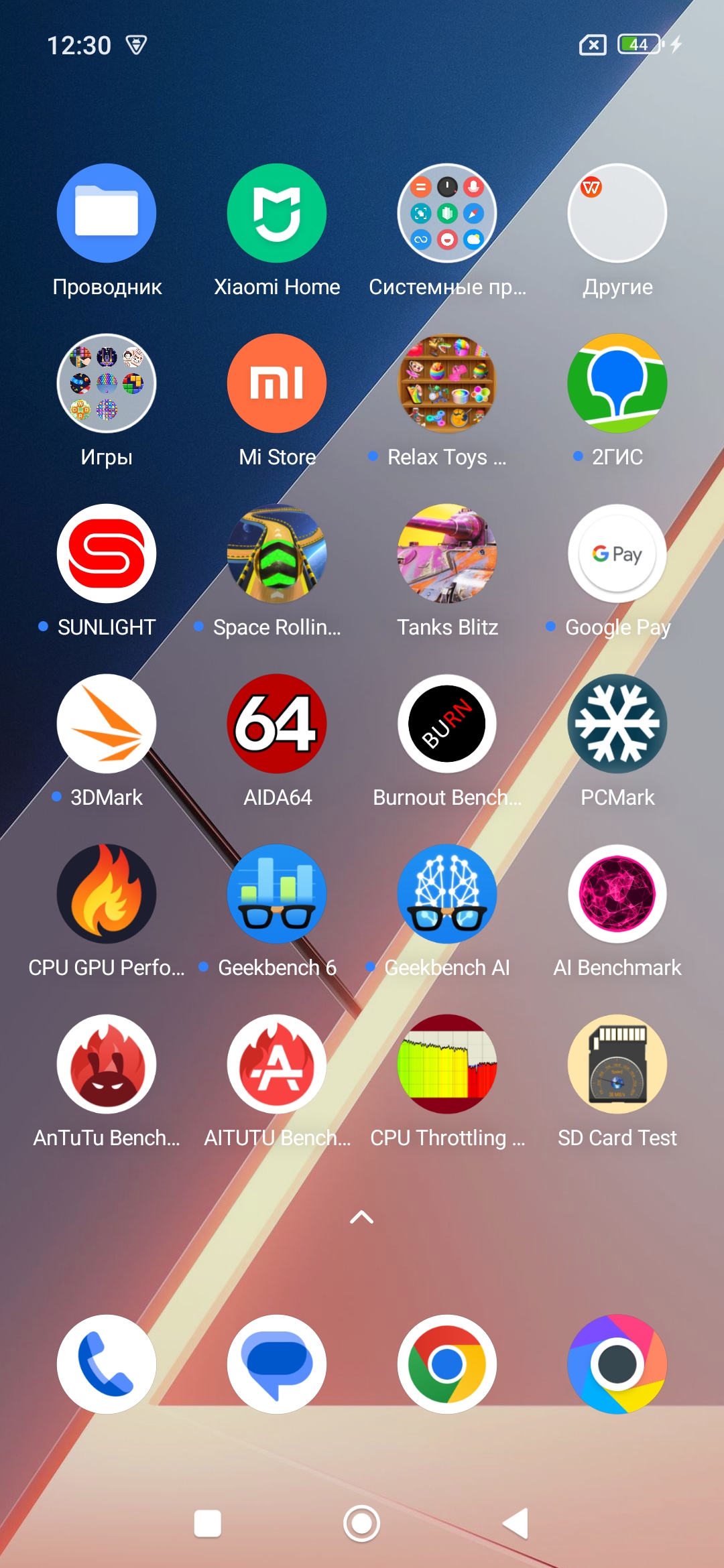Launch Xiaomi Home app
The height and width of the screenshot is (1568, 724).
(x=277, y=213)
